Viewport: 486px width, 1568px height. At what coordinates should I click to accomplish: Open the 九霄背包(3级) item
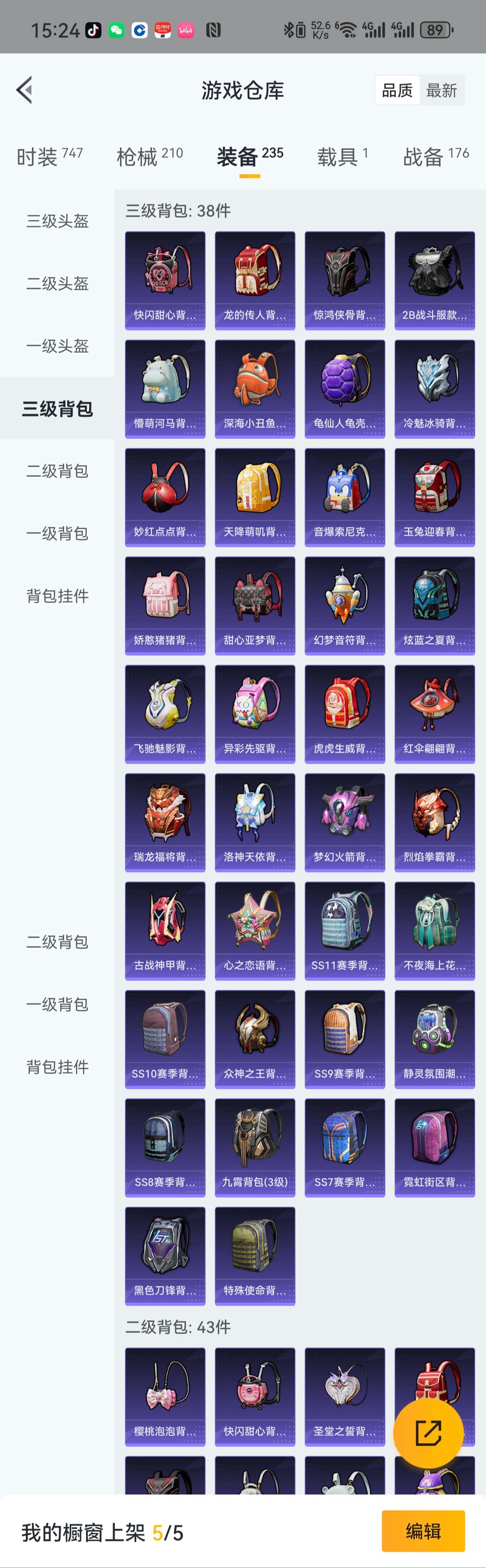coord(255,1147)
